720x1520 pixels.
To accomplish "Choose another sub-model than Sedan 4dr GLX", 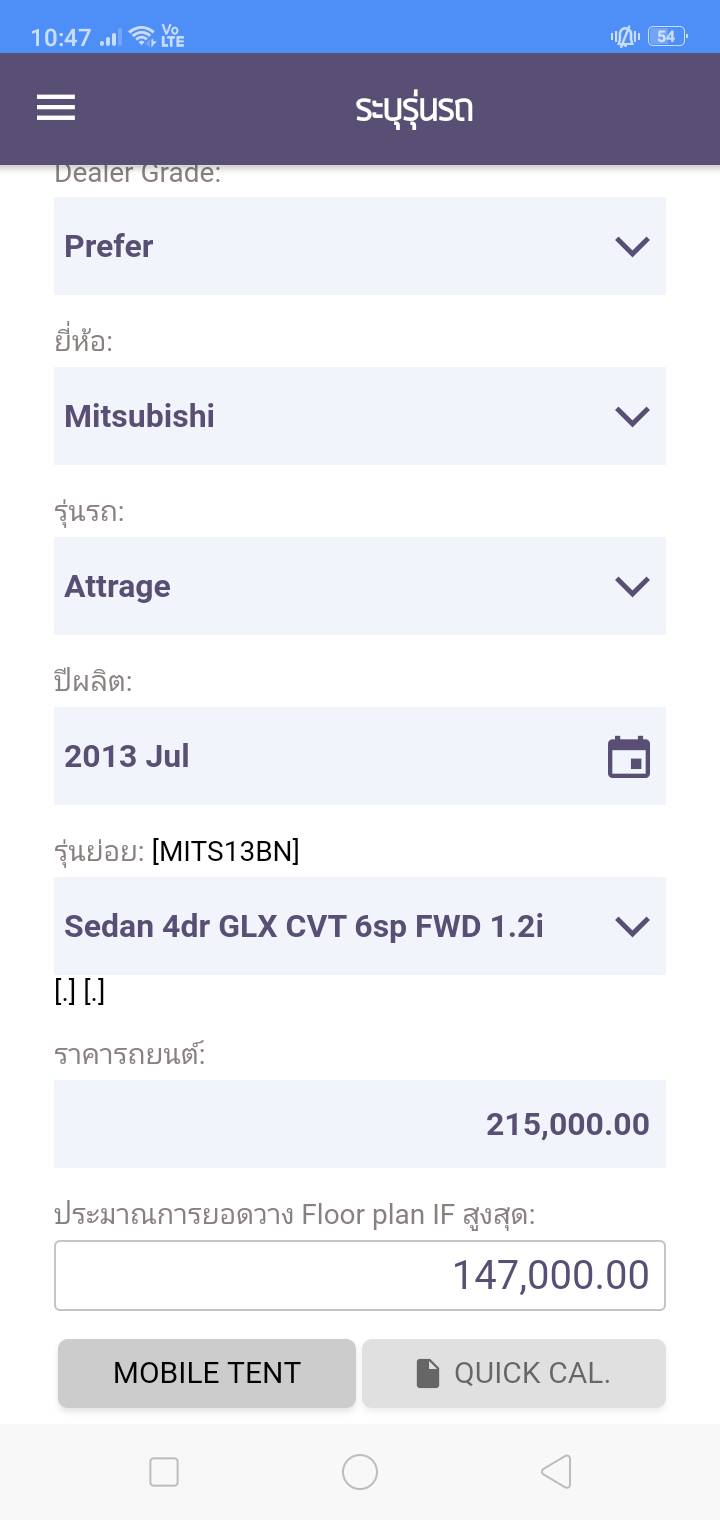I will [359, 926].
